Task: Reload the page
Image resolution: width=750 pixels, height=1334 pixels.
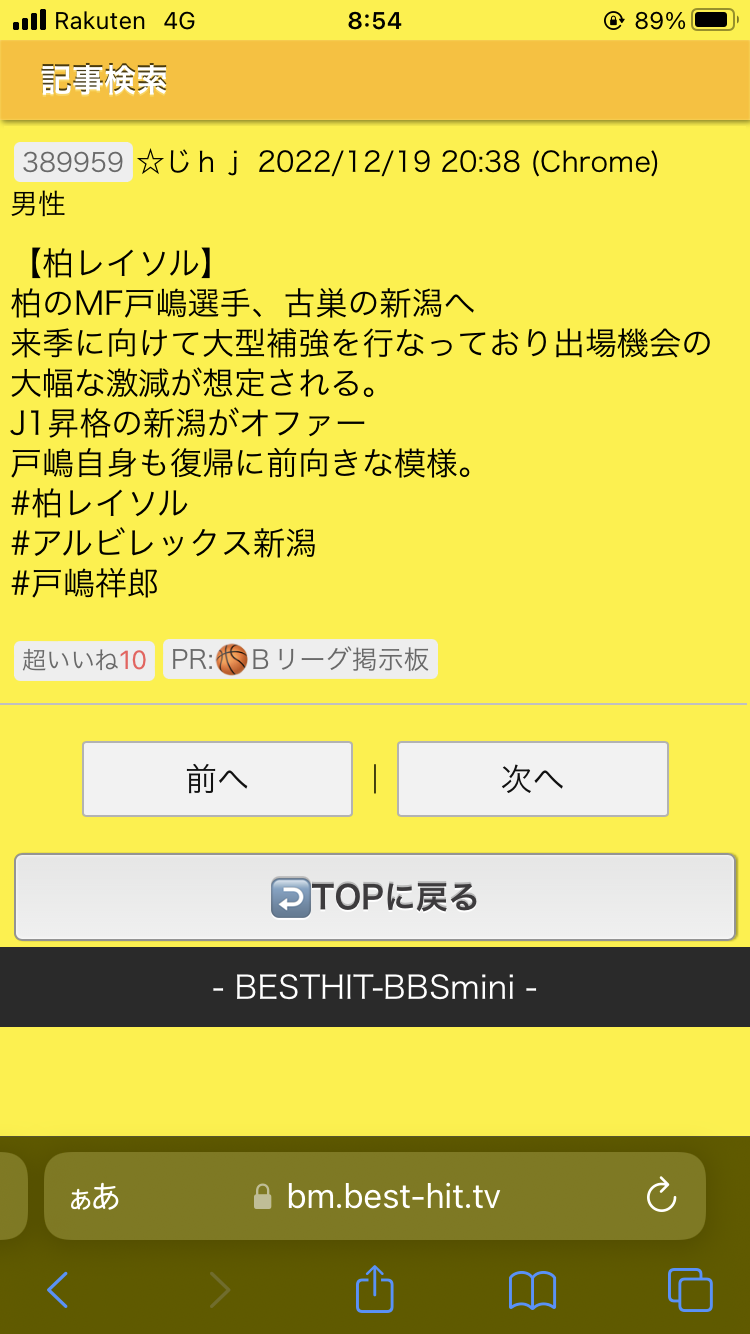Action: point(661,1196)
